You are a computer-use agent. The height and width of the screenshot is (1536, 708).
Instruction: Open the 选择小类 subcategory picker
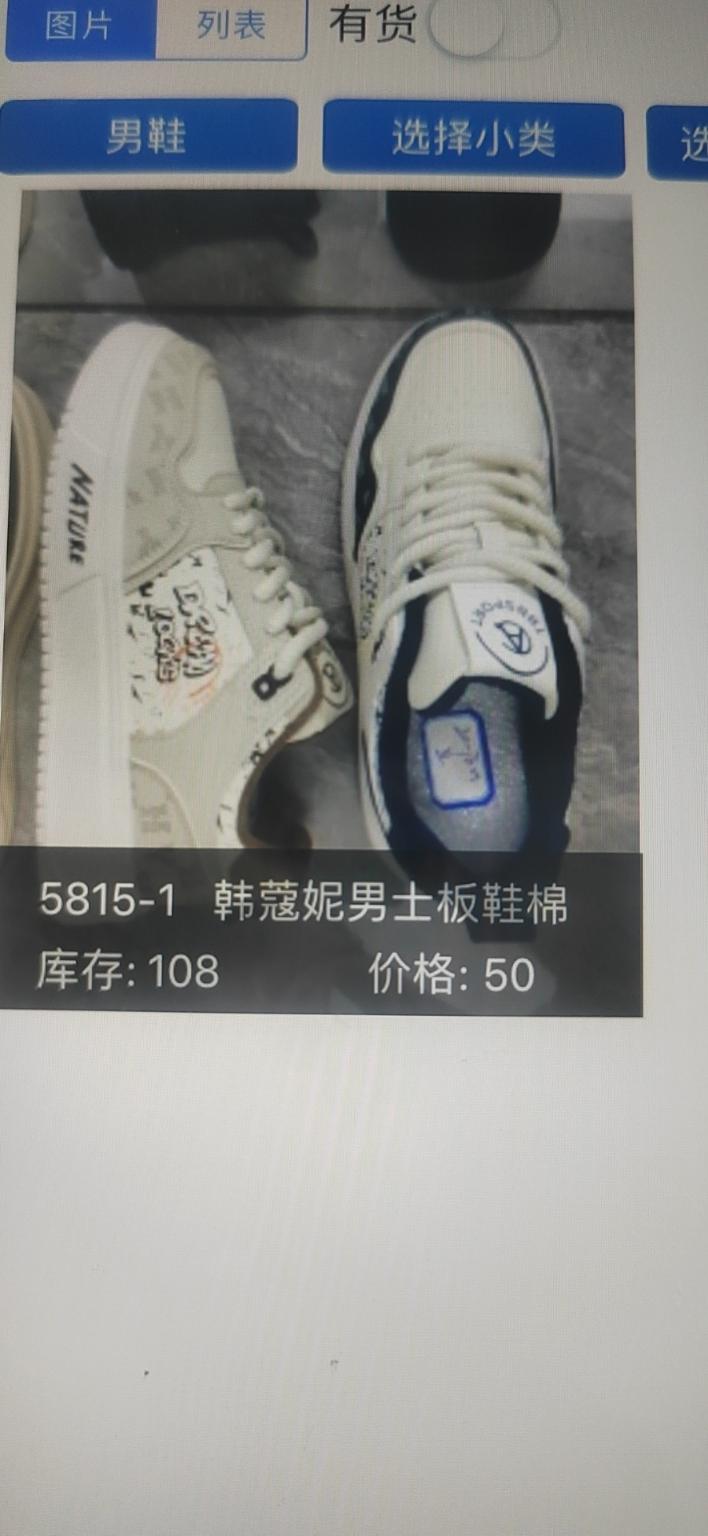tap(473, 139)
